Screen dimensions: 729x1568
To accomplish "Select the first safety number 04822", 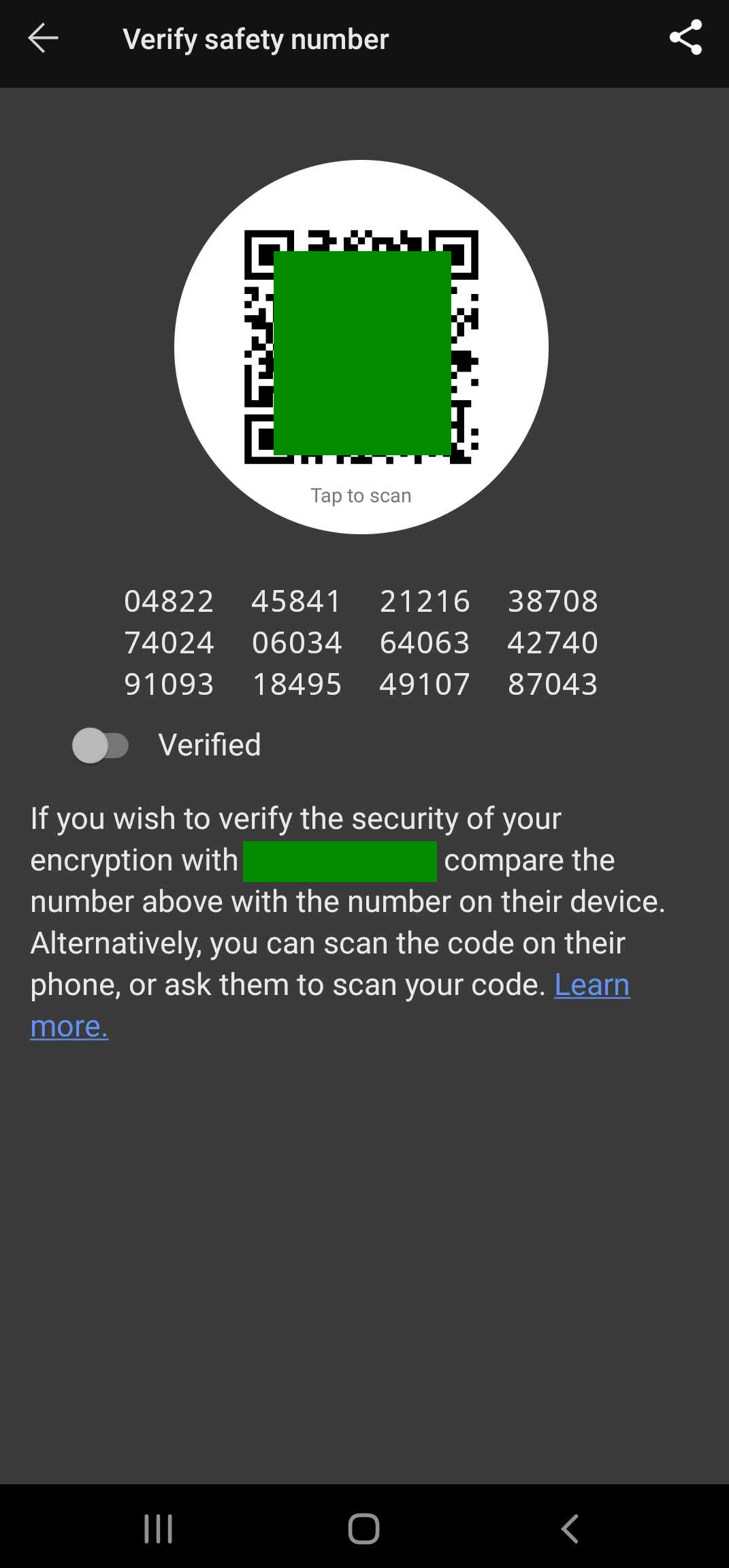I will click(x=169, y=600).
